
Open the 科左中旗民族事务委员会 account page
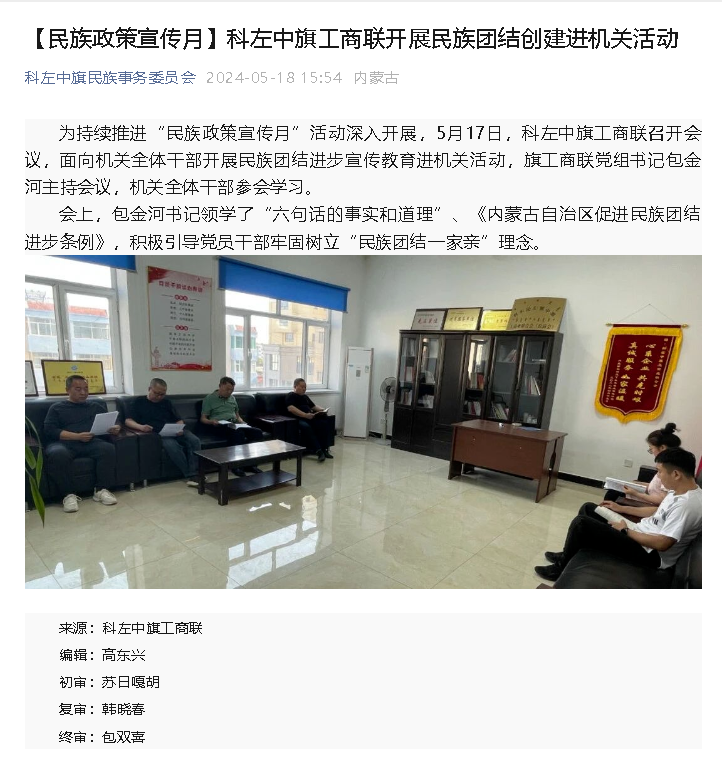coord(110,77)
